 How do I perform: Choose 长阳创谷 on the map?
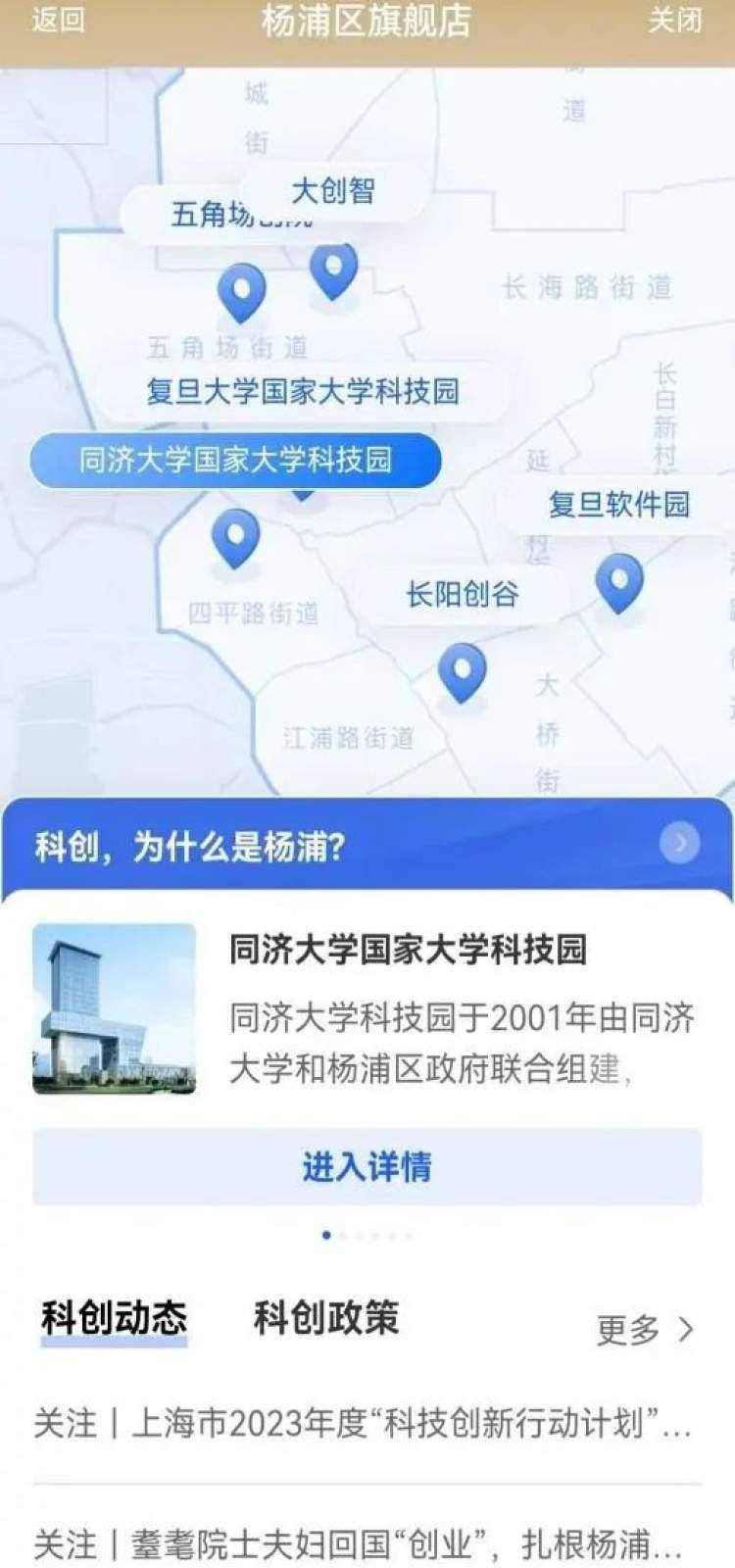coord(462,593)
